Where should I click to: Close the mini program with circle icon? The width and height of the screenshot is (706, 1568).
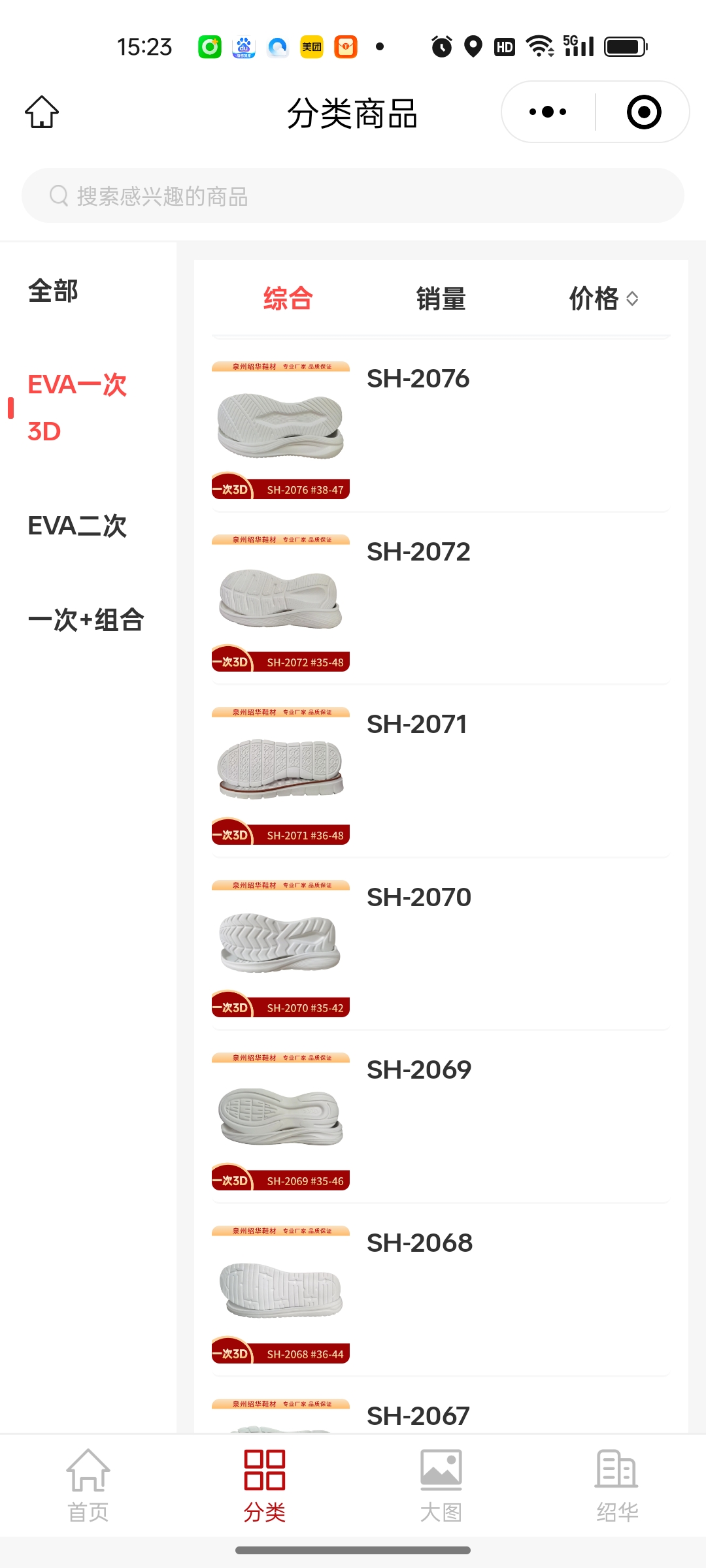coord(643,112)
